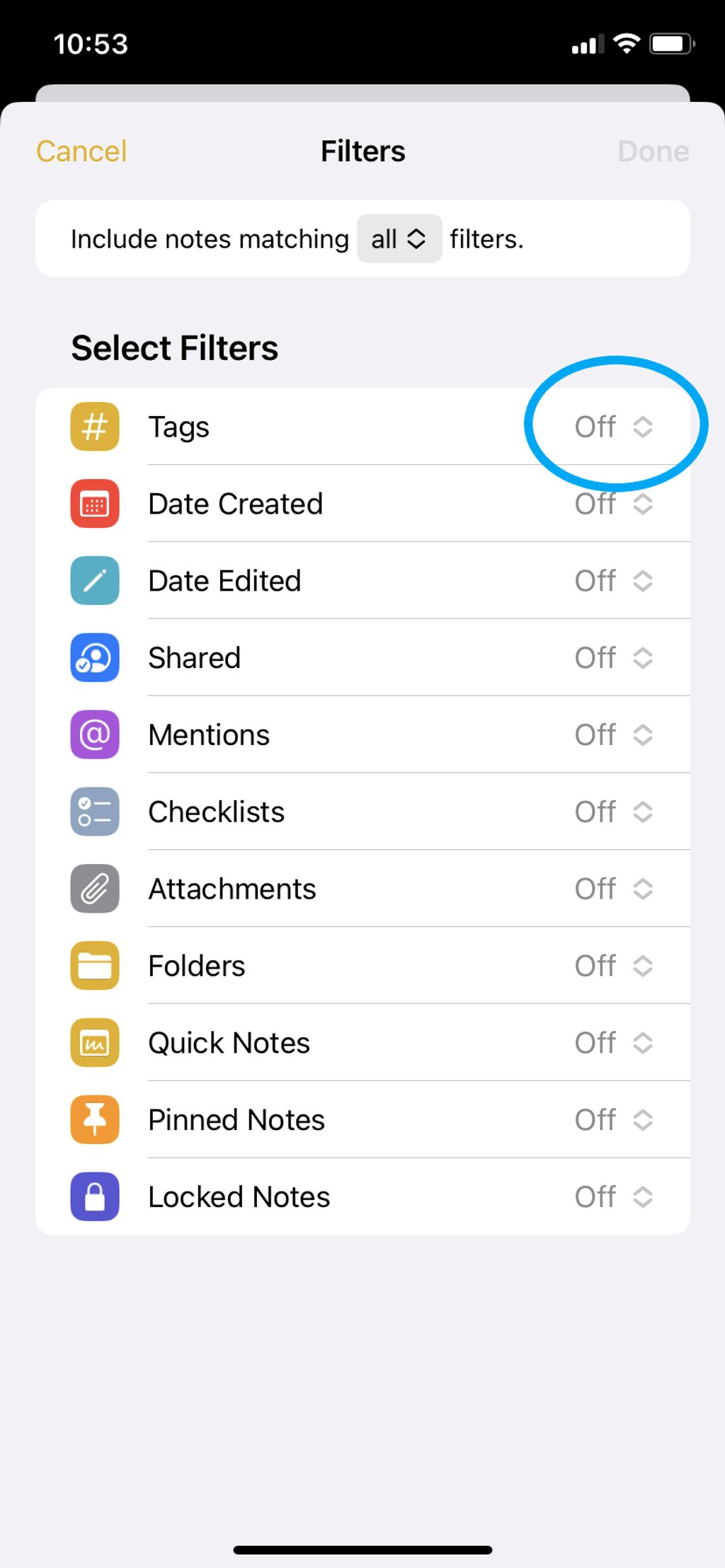Image resolution: width=725 pixels, height=1568 pixels.
Task: Enable the Shared filter
Action: 613,657
